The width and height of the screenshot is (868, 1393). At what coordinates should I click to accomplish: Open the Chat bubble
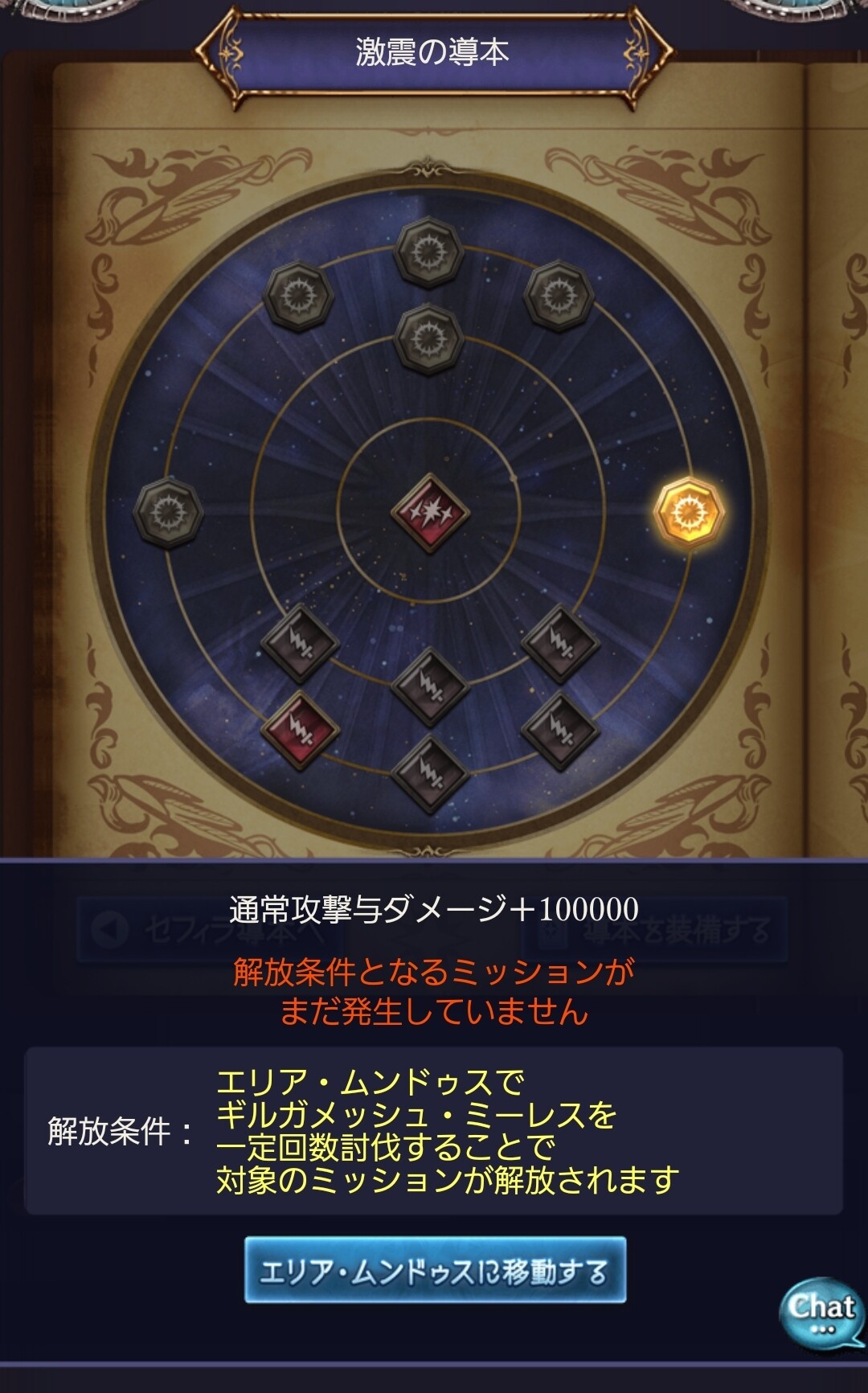click(x=821, y=1312)
